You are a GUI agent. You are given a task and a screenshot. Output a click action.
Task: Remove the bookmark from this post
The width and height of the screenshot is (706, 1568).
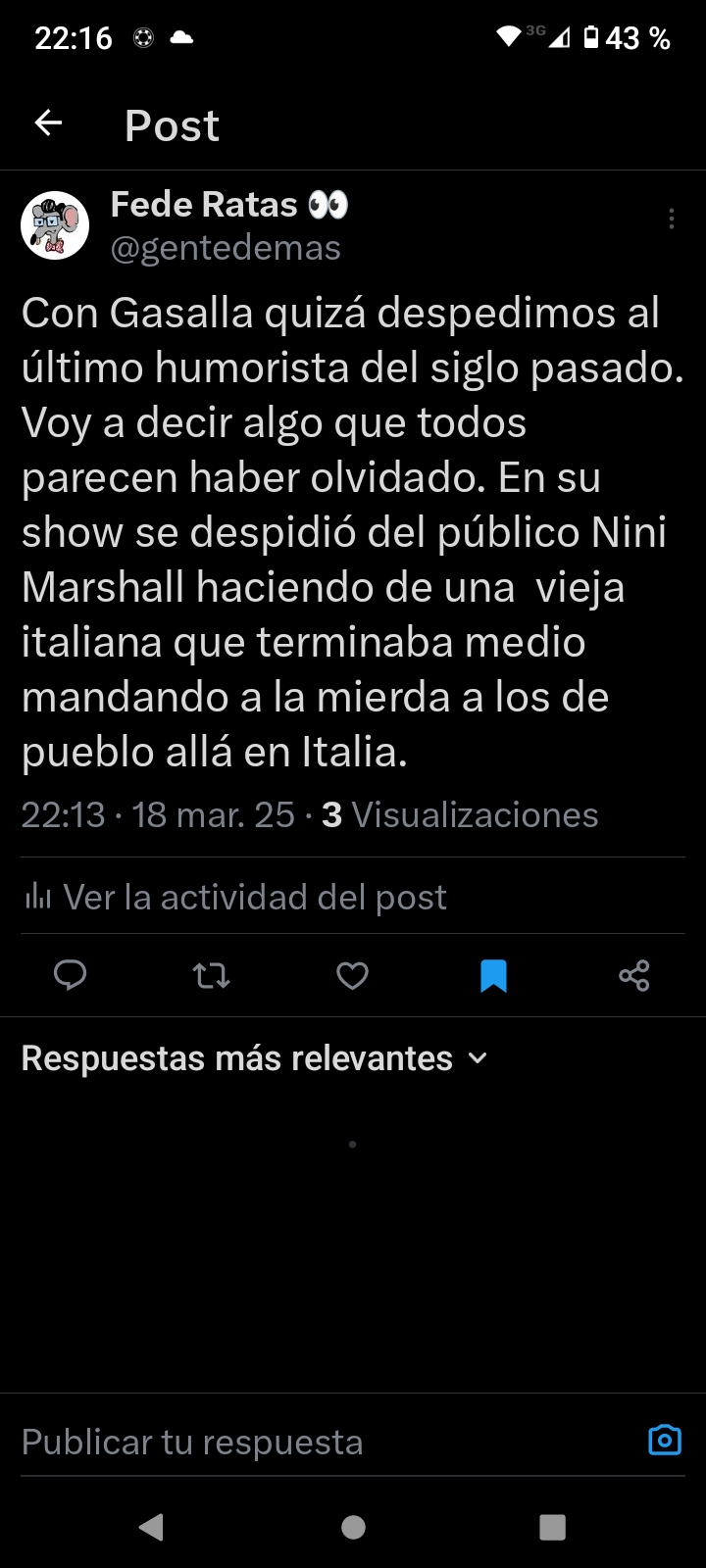pos(493,975)
